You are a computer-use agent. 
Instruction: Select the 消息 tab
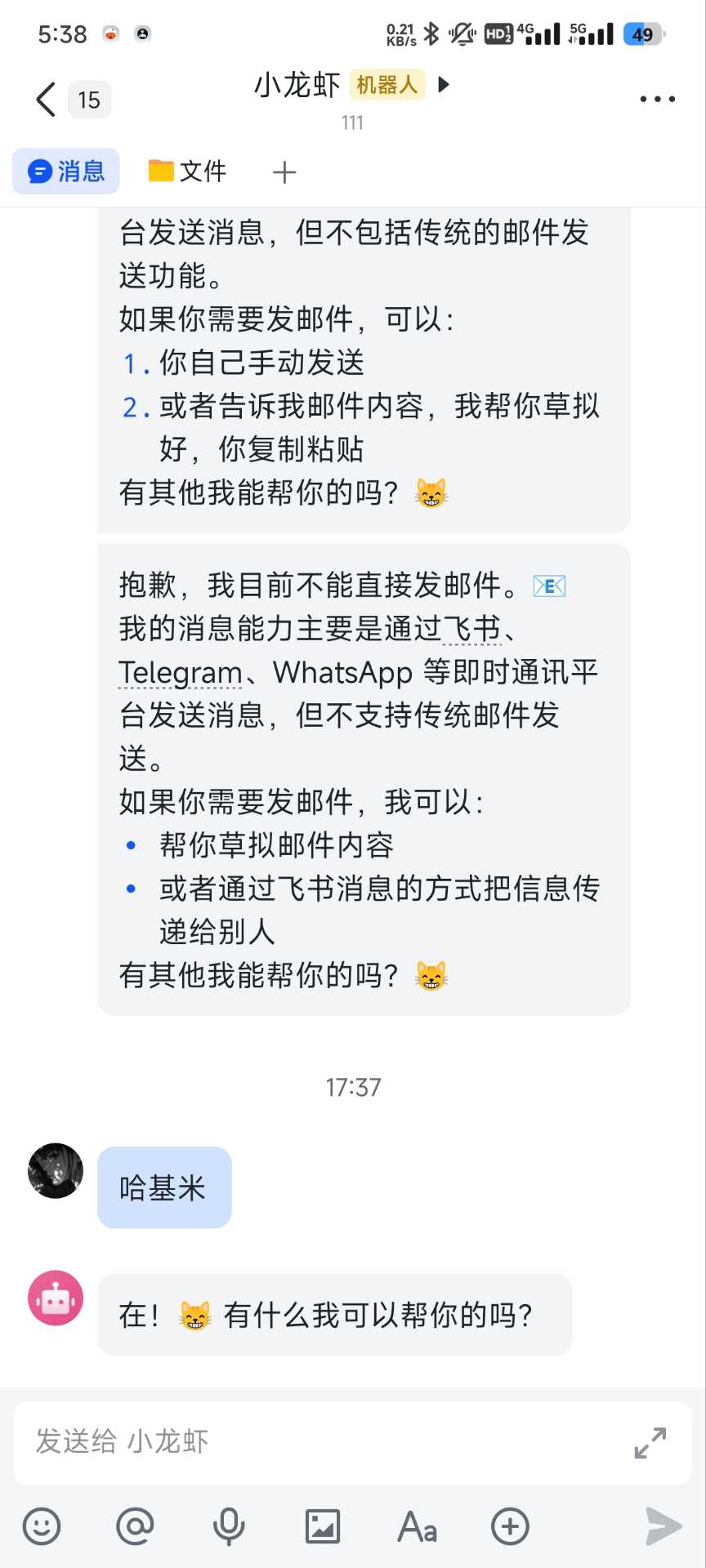coord(66,171)
